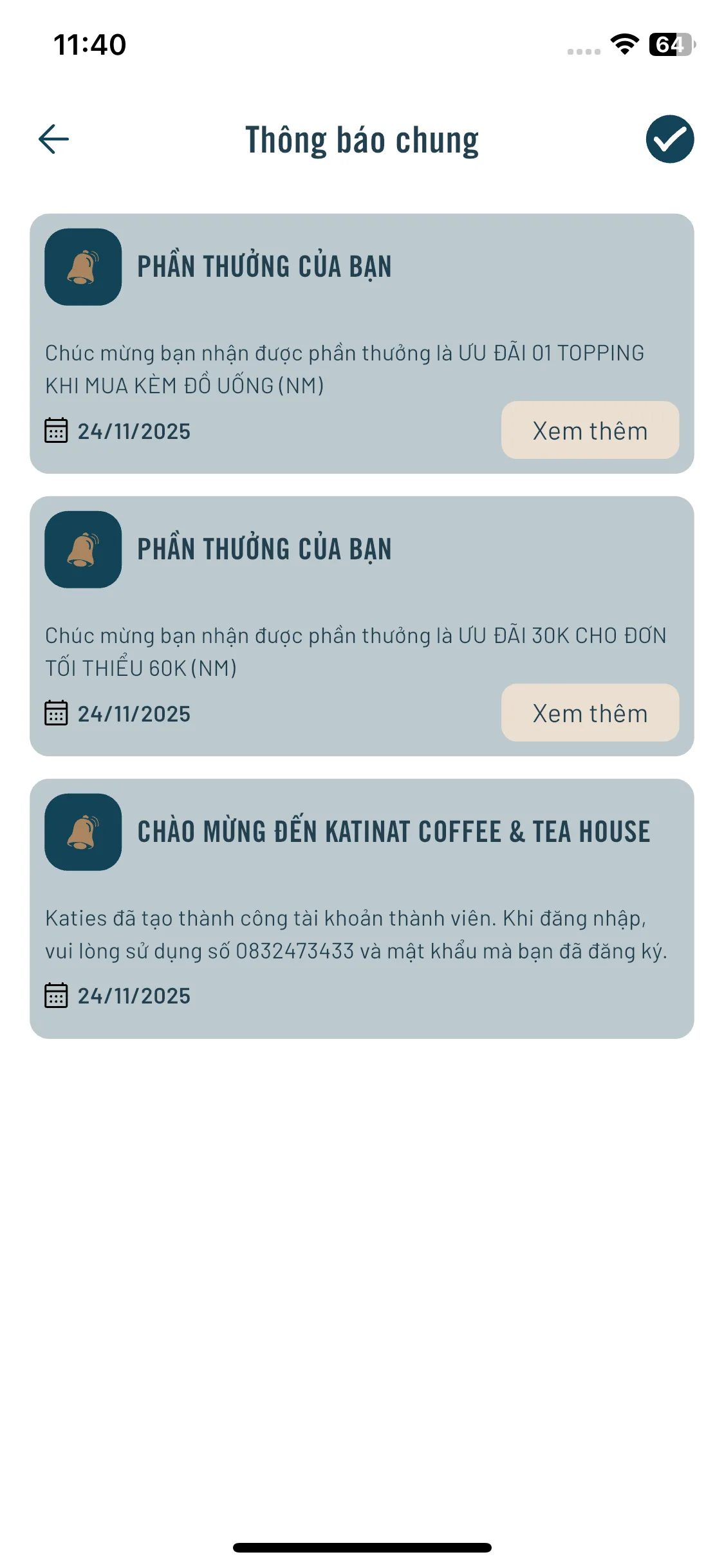Screen dimensions: 724x1568
Task: Tap the calendar icon on the 30K reward card
Action: click(57, 713)
